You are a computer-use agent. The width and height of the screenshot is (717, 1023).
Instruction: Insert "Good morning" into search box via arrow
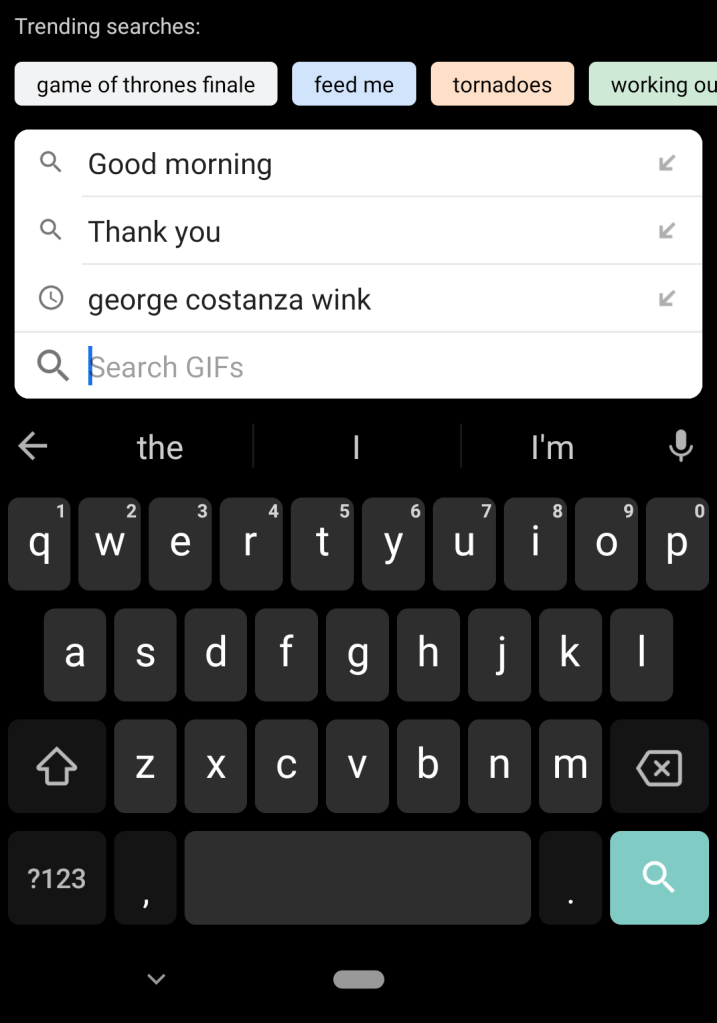pyautogui.click(x=667, y=163)
